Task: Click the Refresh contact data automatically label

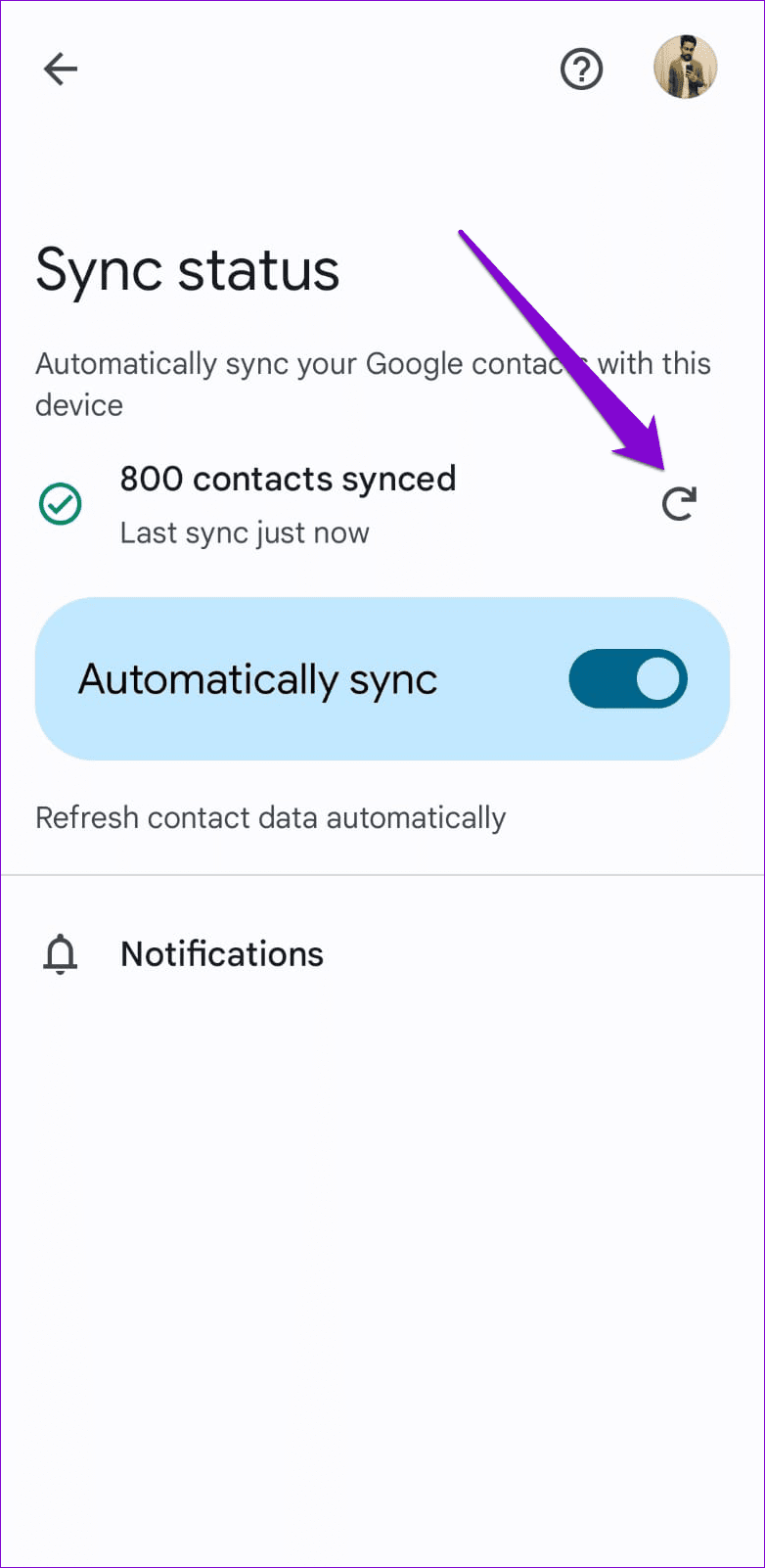Action: coord(270,817)
